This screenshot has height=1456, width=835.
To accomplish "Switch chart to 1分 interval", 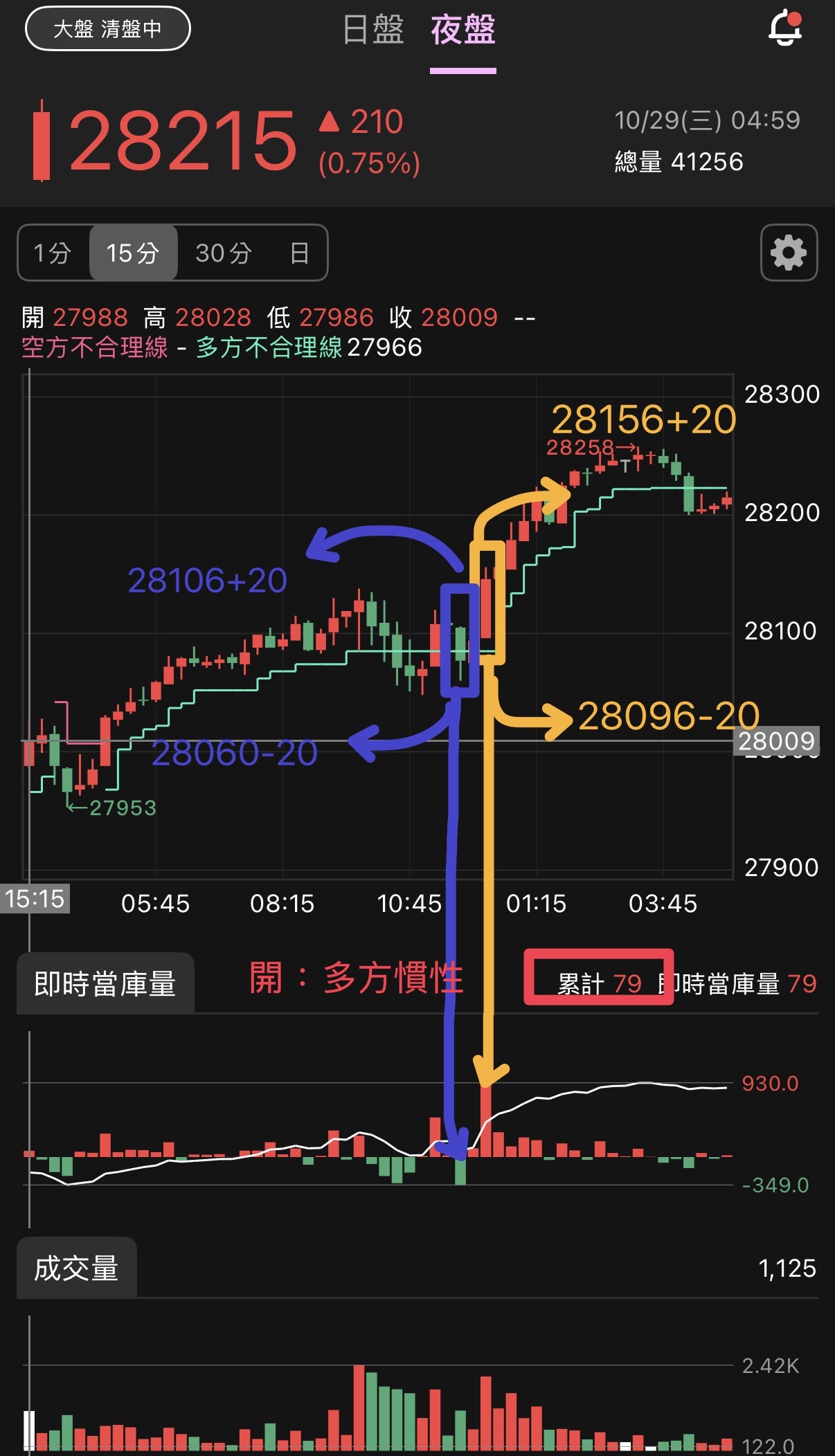I will (x=53, y=253).
